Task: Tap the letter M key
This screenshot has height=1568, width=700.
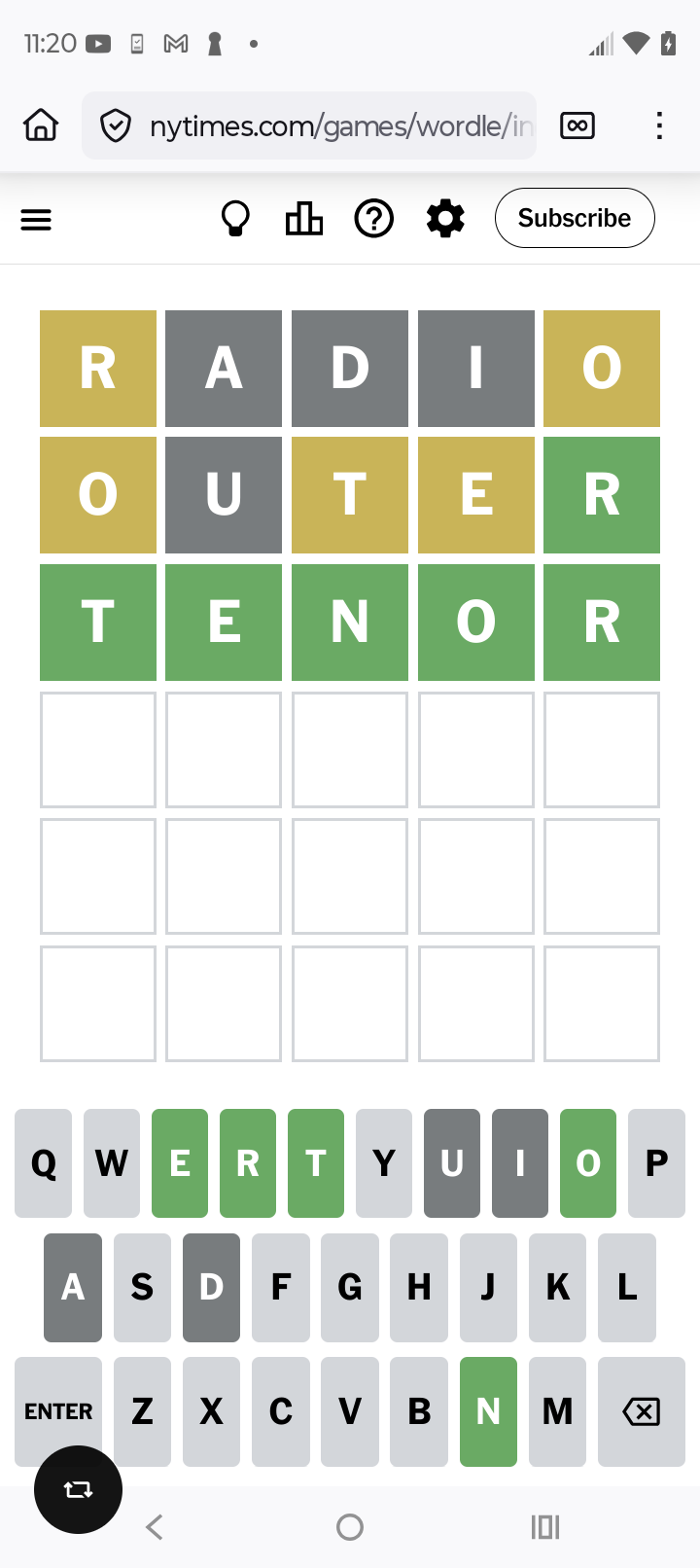Action: point(557,1411)
